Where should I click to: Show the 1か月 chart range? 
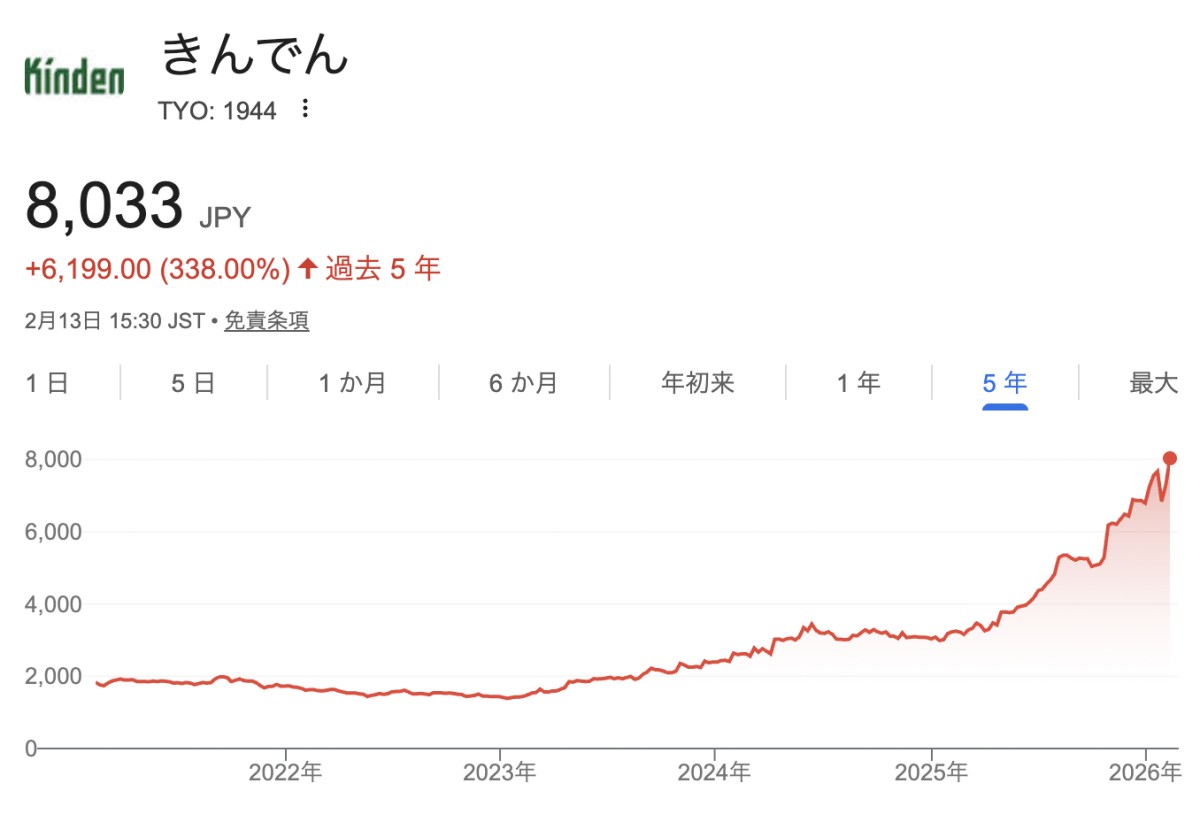352,383
